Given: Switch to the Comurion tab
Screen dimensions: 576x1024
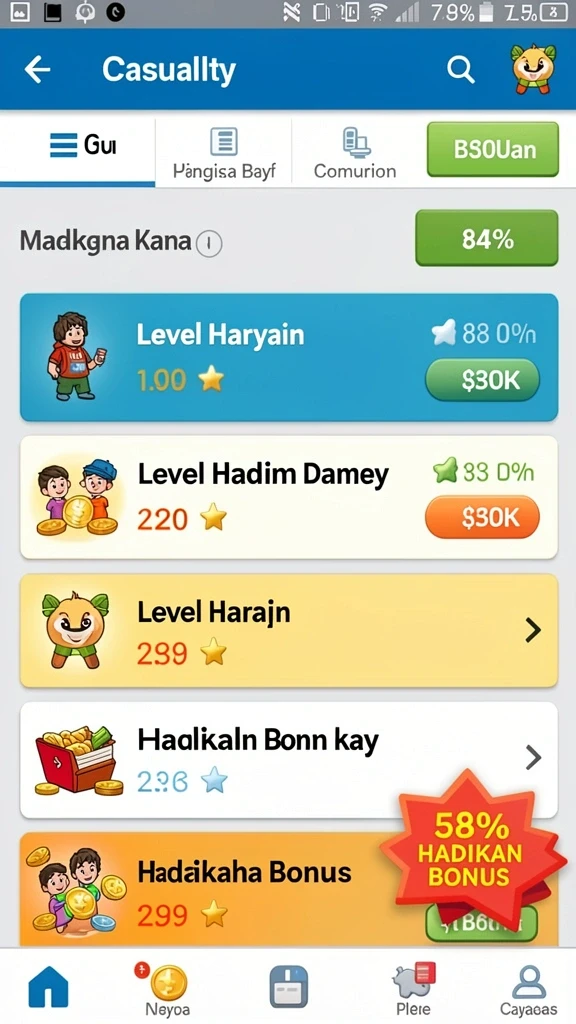Looking at the screenshot, I should (x=355, y=153).
